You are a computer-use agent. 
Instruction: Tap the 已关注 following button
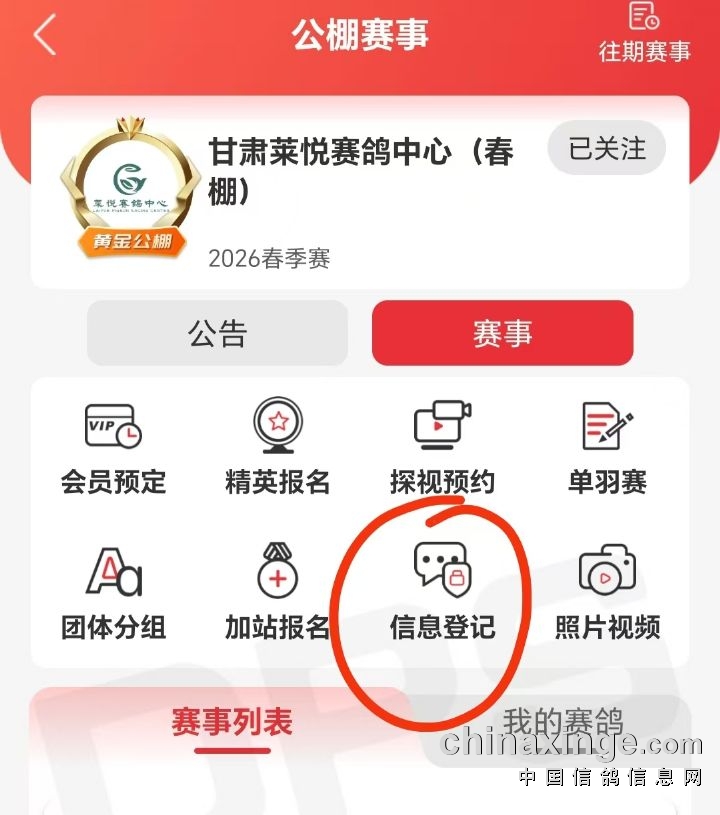[x=606, y=150]
